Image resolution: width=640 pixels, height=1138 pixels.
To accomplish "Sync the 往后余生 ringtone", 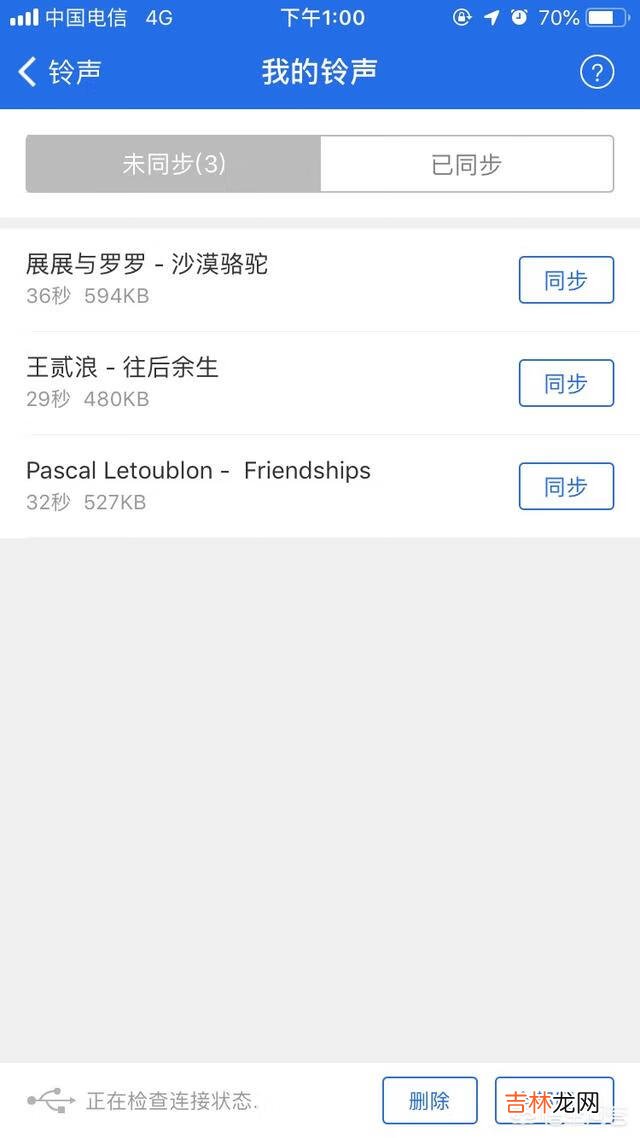I will [565, 383].
